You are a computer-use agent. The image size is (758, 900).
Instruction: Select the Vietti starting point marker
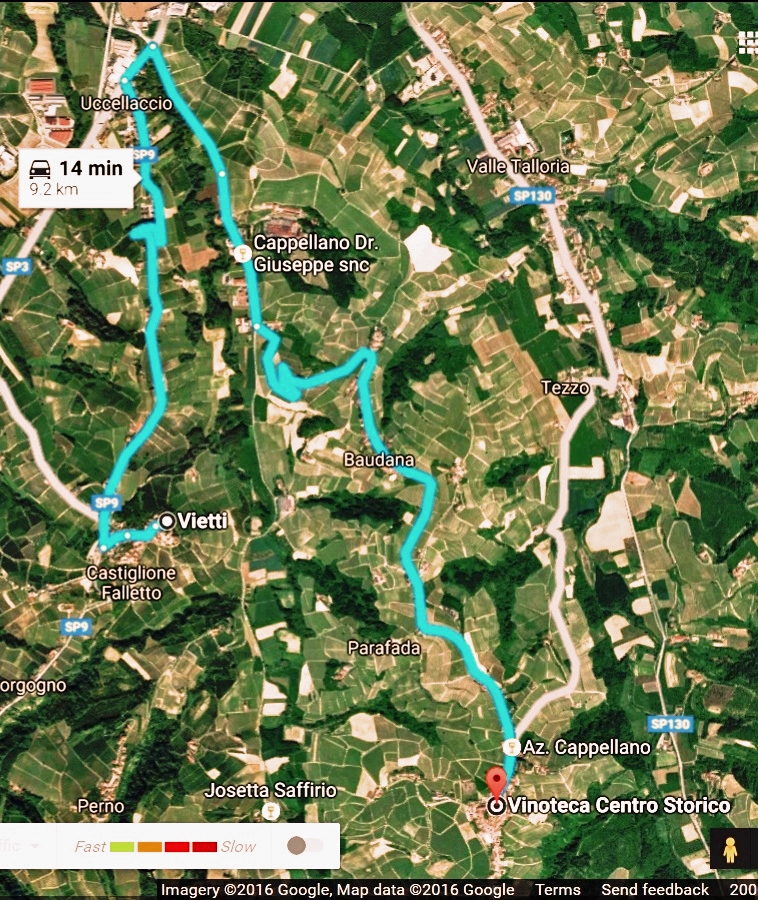[x=167, y=520]
